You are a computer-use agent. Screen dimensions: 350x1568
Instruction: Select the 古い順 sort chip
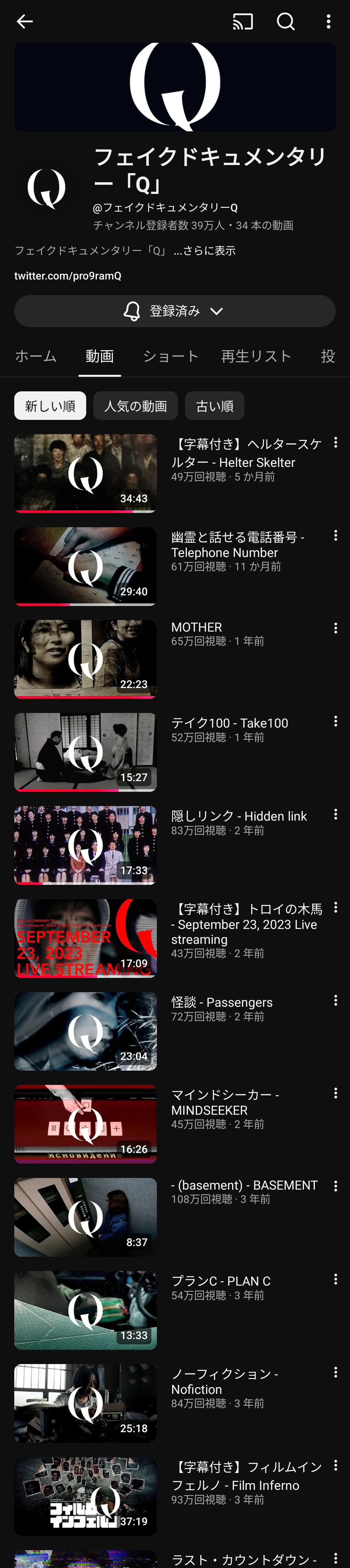(214, 406)
